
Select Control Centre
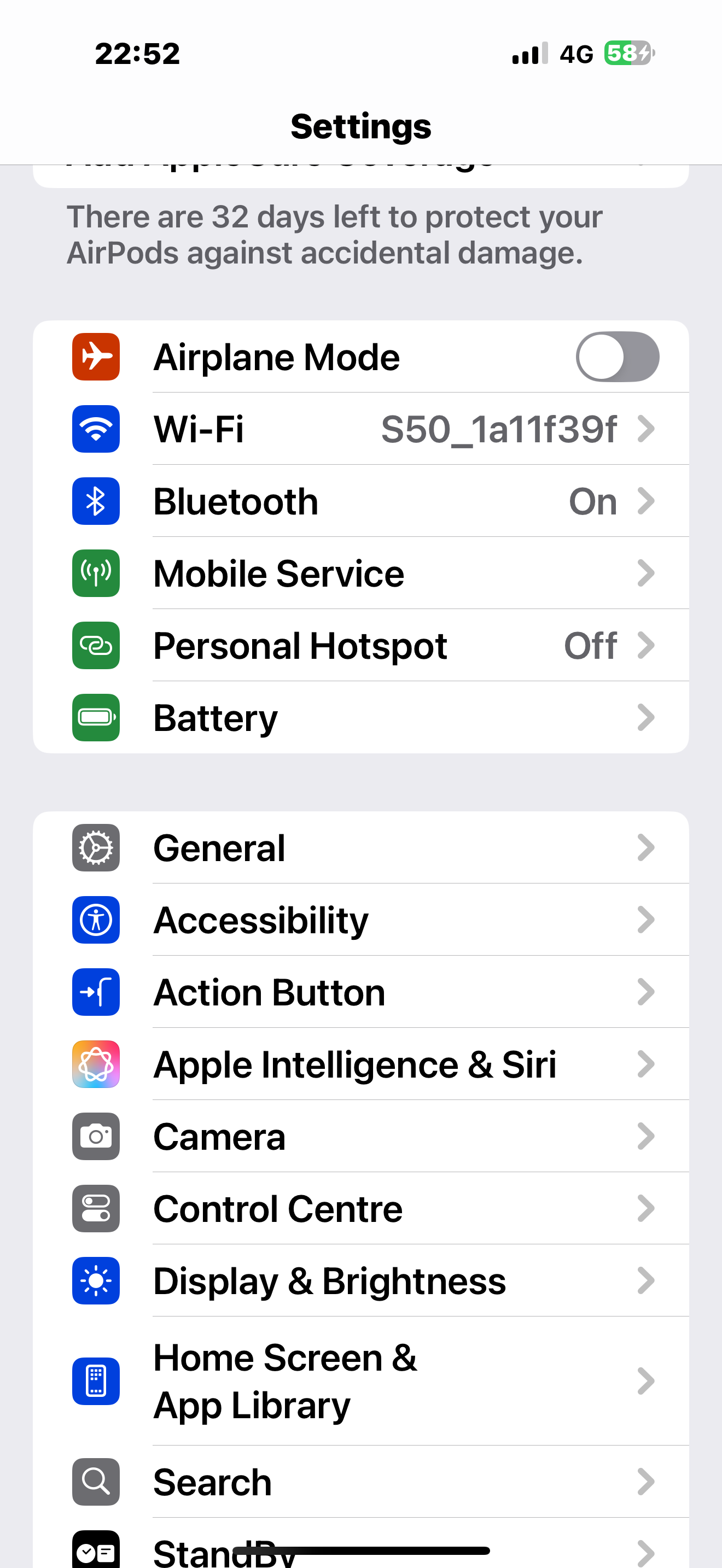point(361,1208)
